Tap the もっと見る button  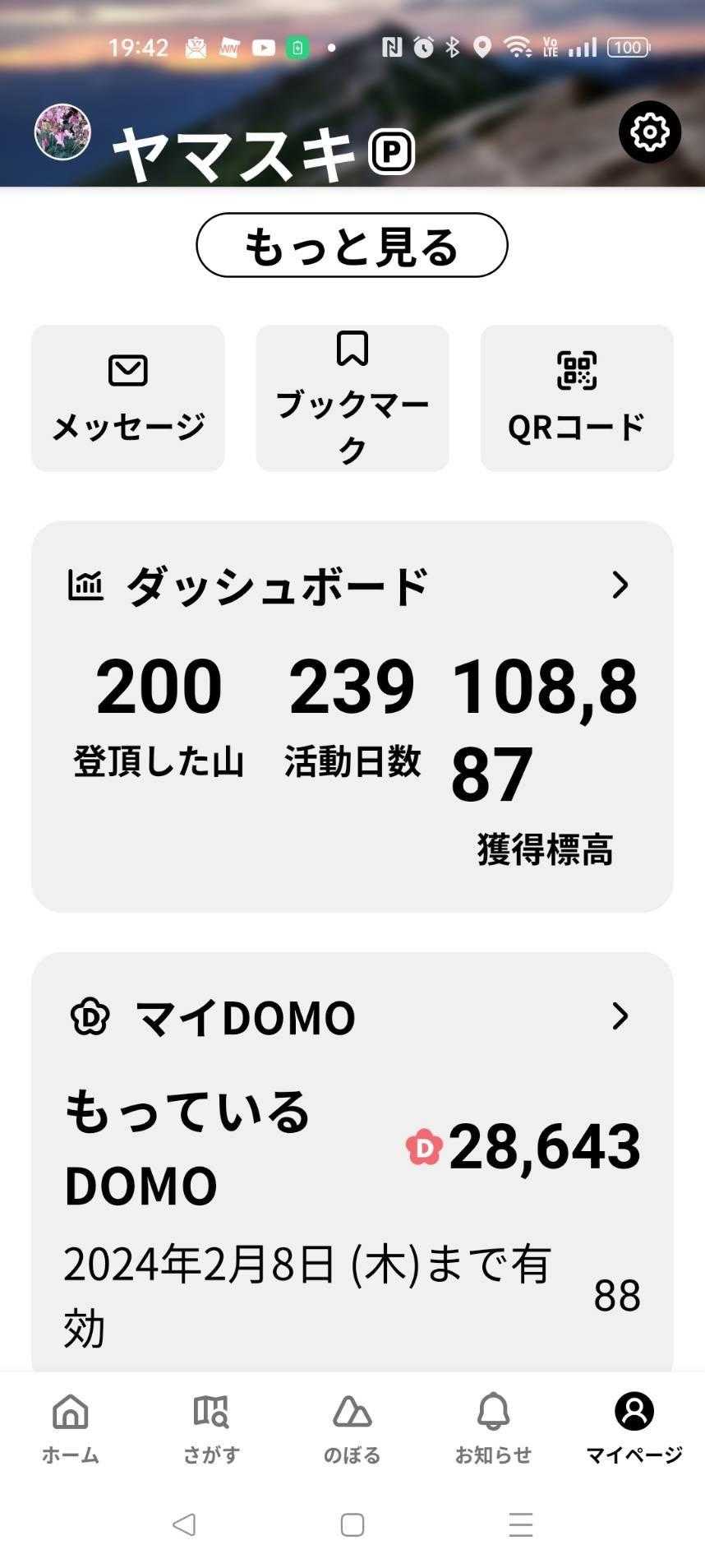pyautogui.click(x=352, y=245)
